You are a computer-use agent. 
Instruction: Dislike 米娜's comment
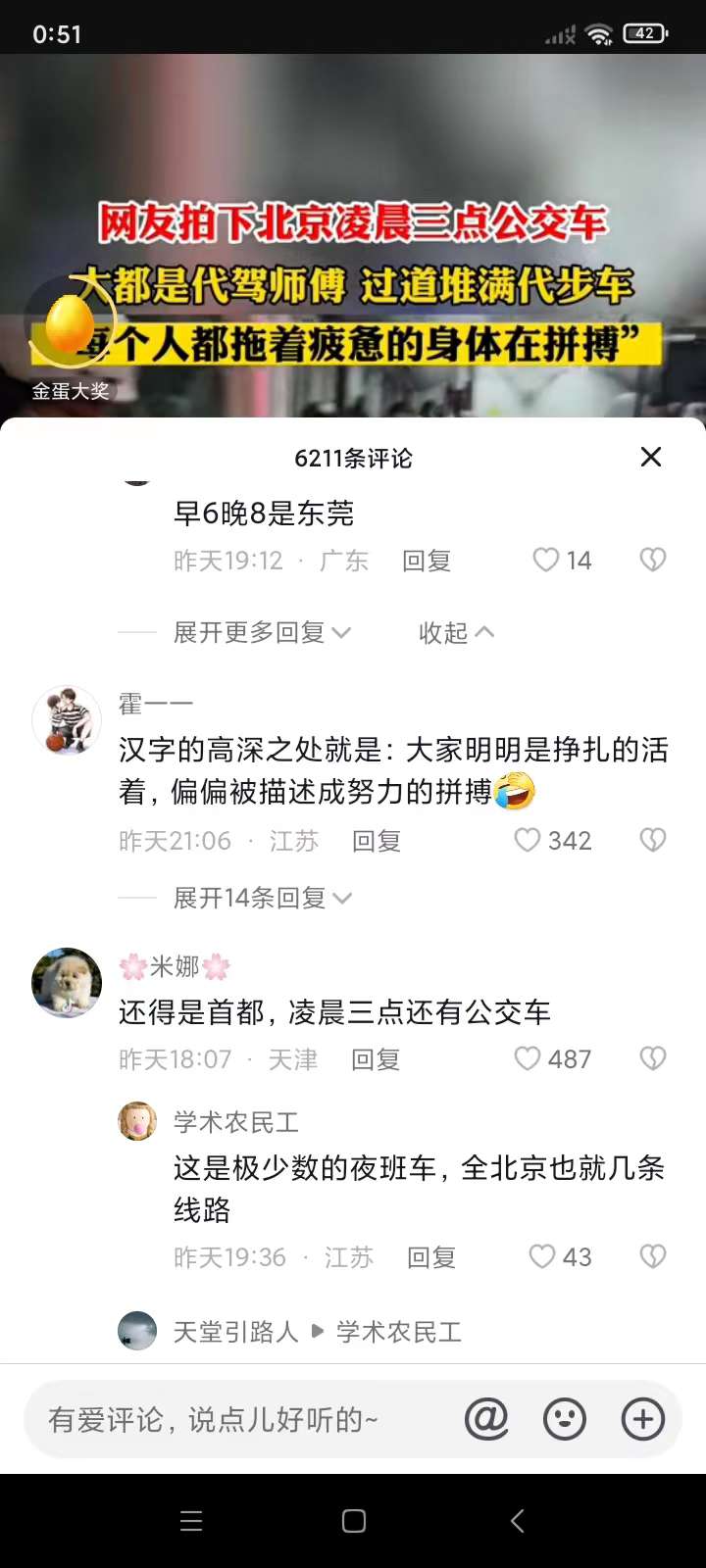(652, 1058)
